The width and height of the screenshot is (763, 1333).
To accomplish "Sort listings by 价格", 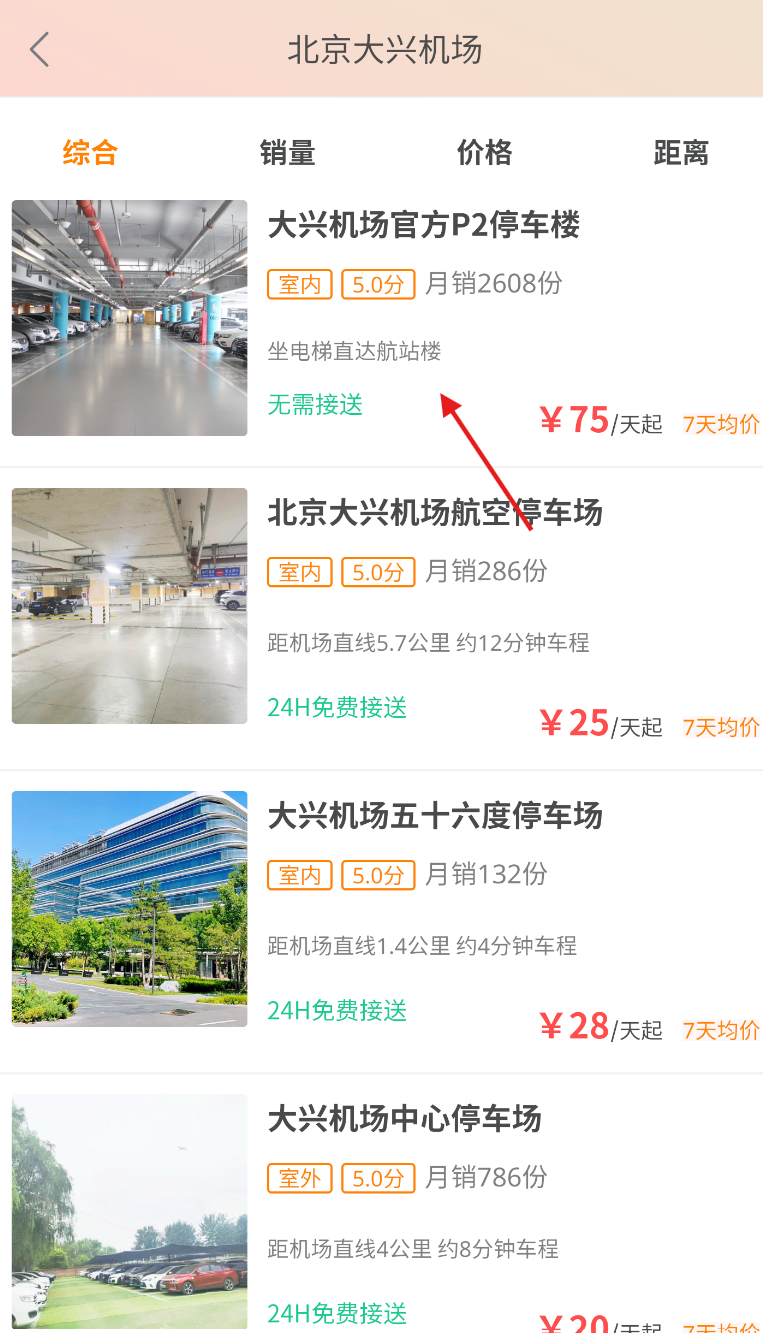I will coord(484,153).
